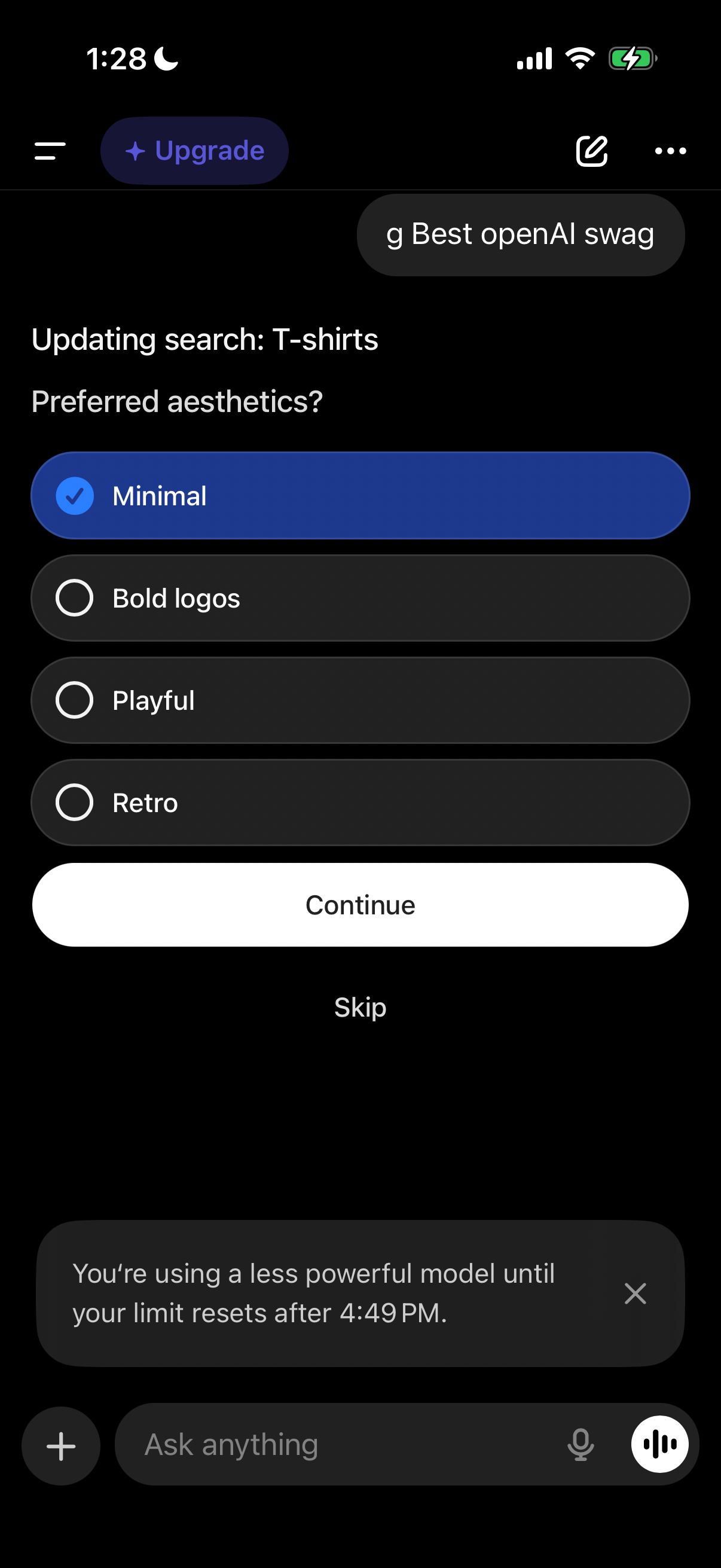Start voice mode with the waveform icon

pyautogui.click(x=660, y=1444)
